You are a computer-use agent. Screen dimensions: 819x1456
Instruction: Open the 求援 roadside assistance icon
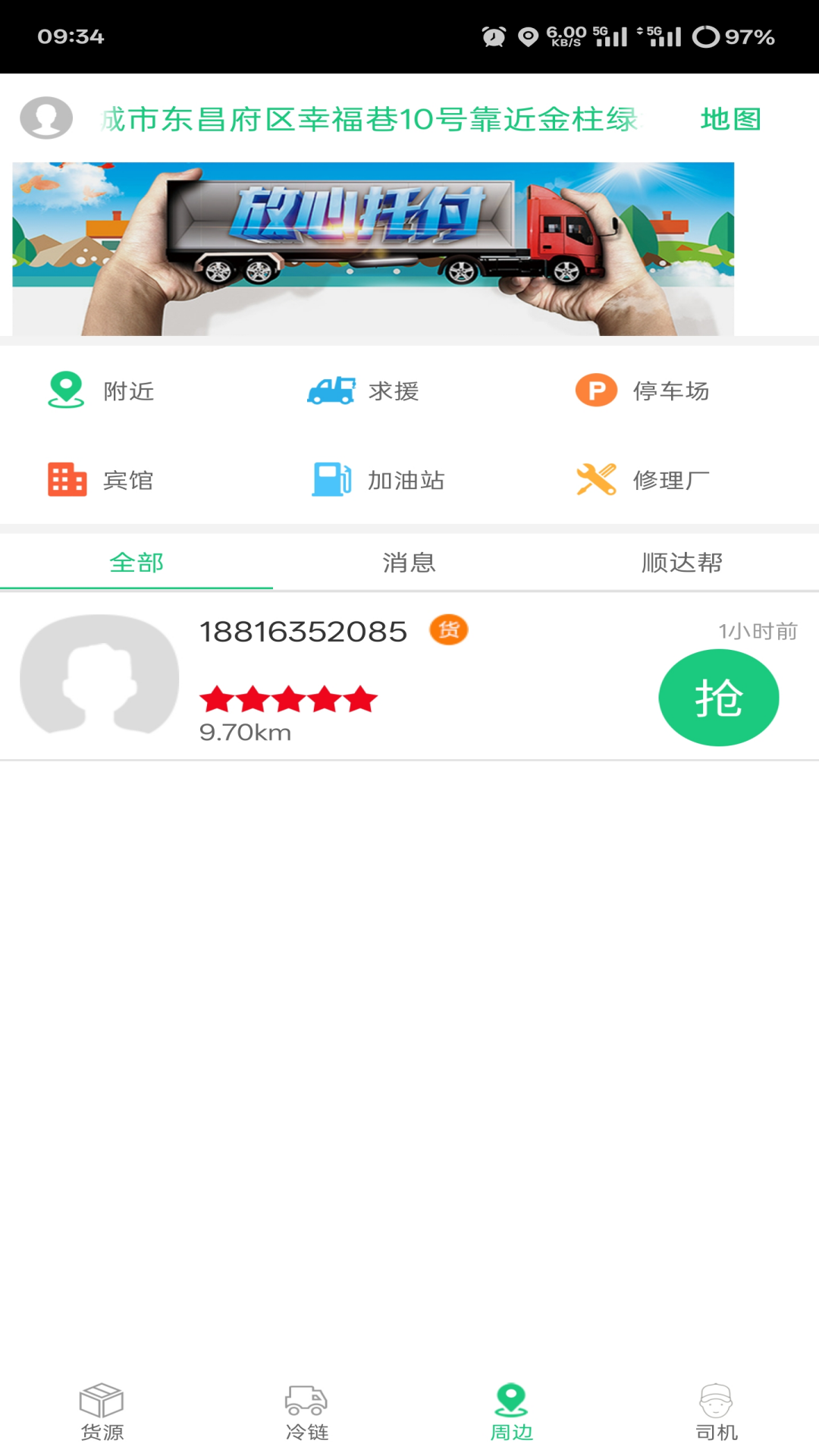pos(334,391)
